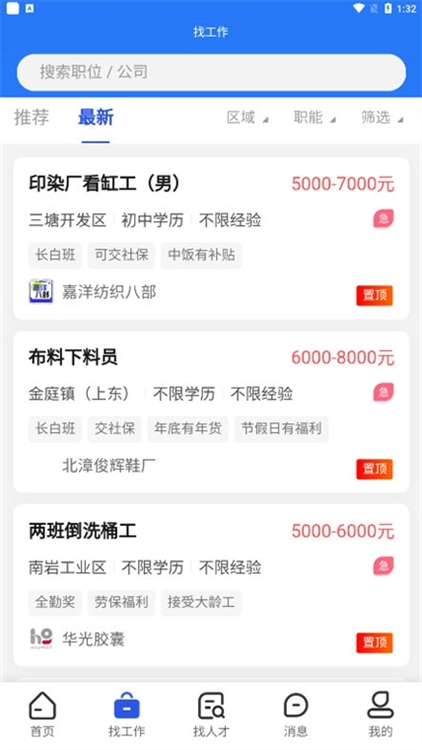Go to the 首页 tab
The height and width of the screenshot is (750, 422).
pos(42,715)
